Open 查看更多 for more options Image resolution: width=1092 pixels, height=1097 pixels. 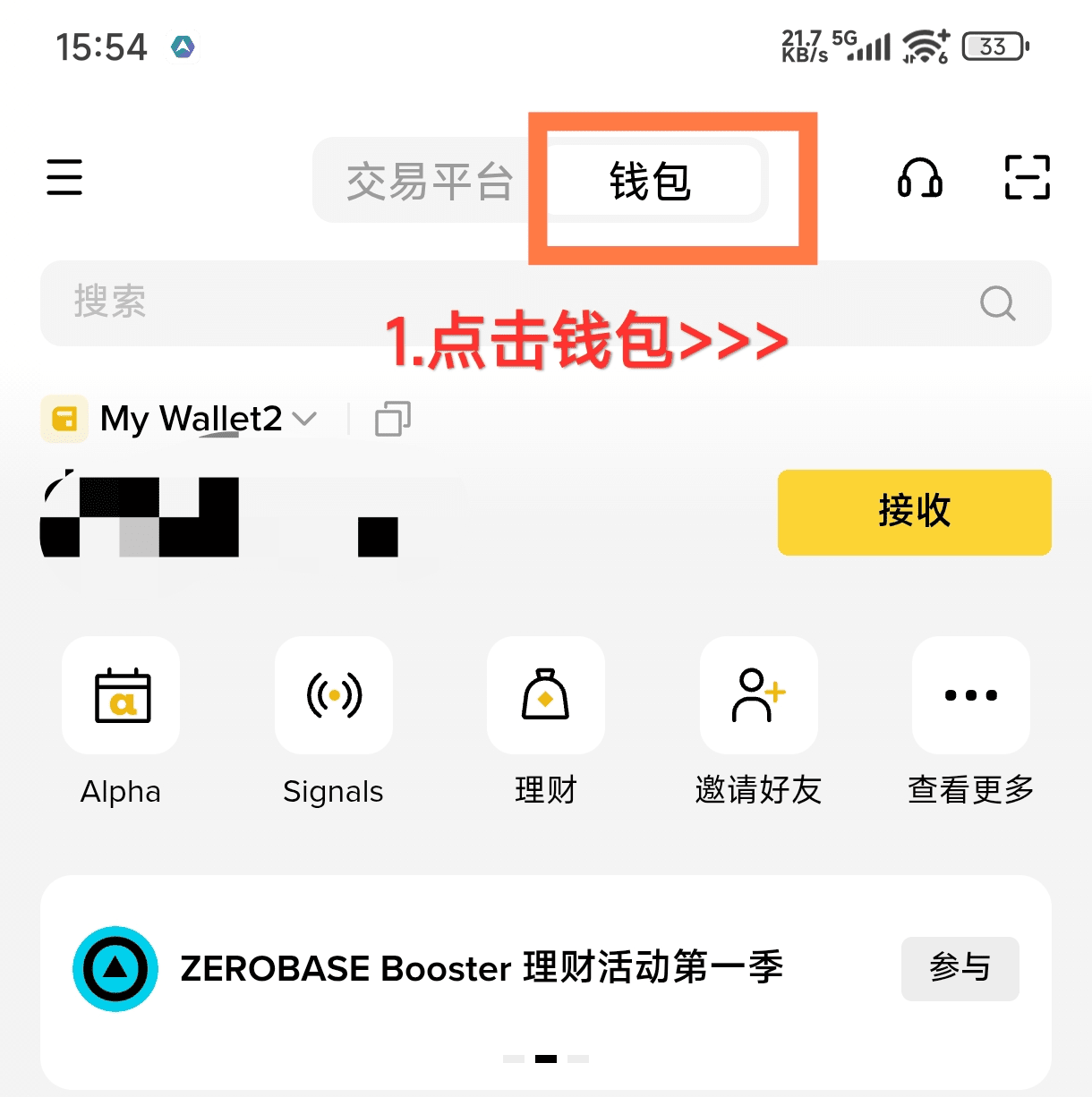tap(970, 696)
